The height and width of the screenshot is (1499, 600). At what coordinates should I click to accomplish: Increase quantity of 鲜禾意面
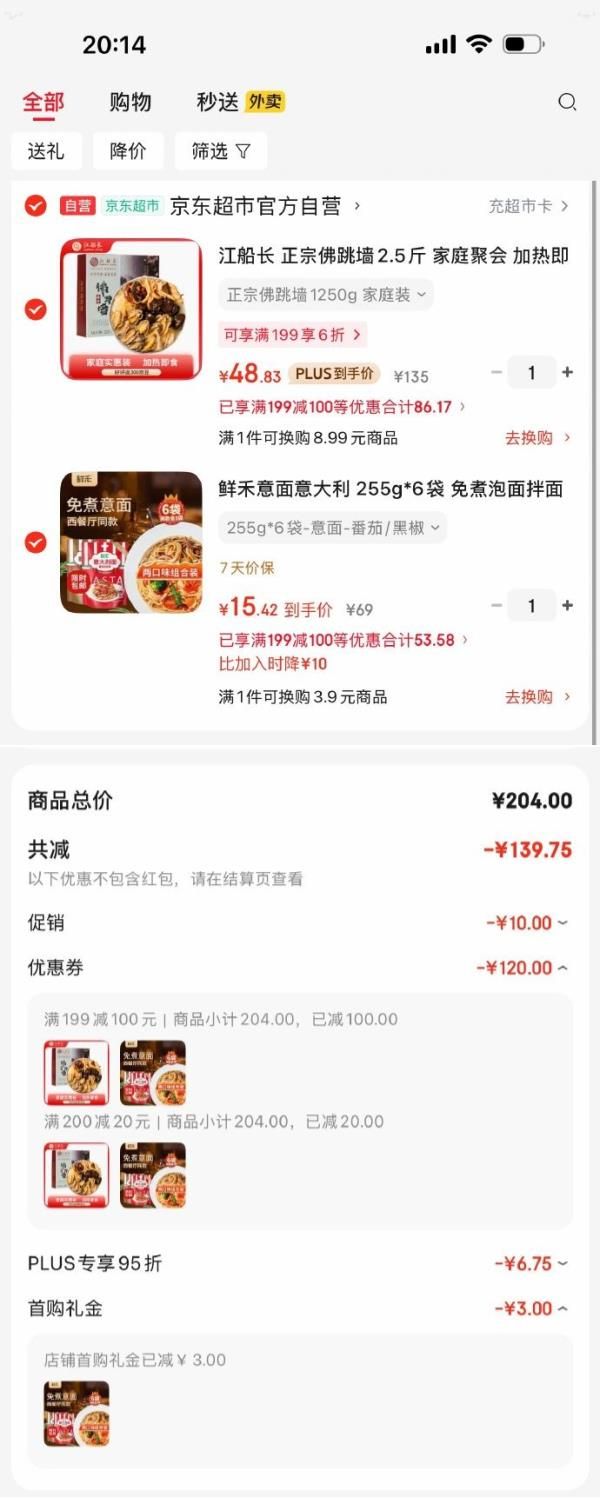click(568, 606)
